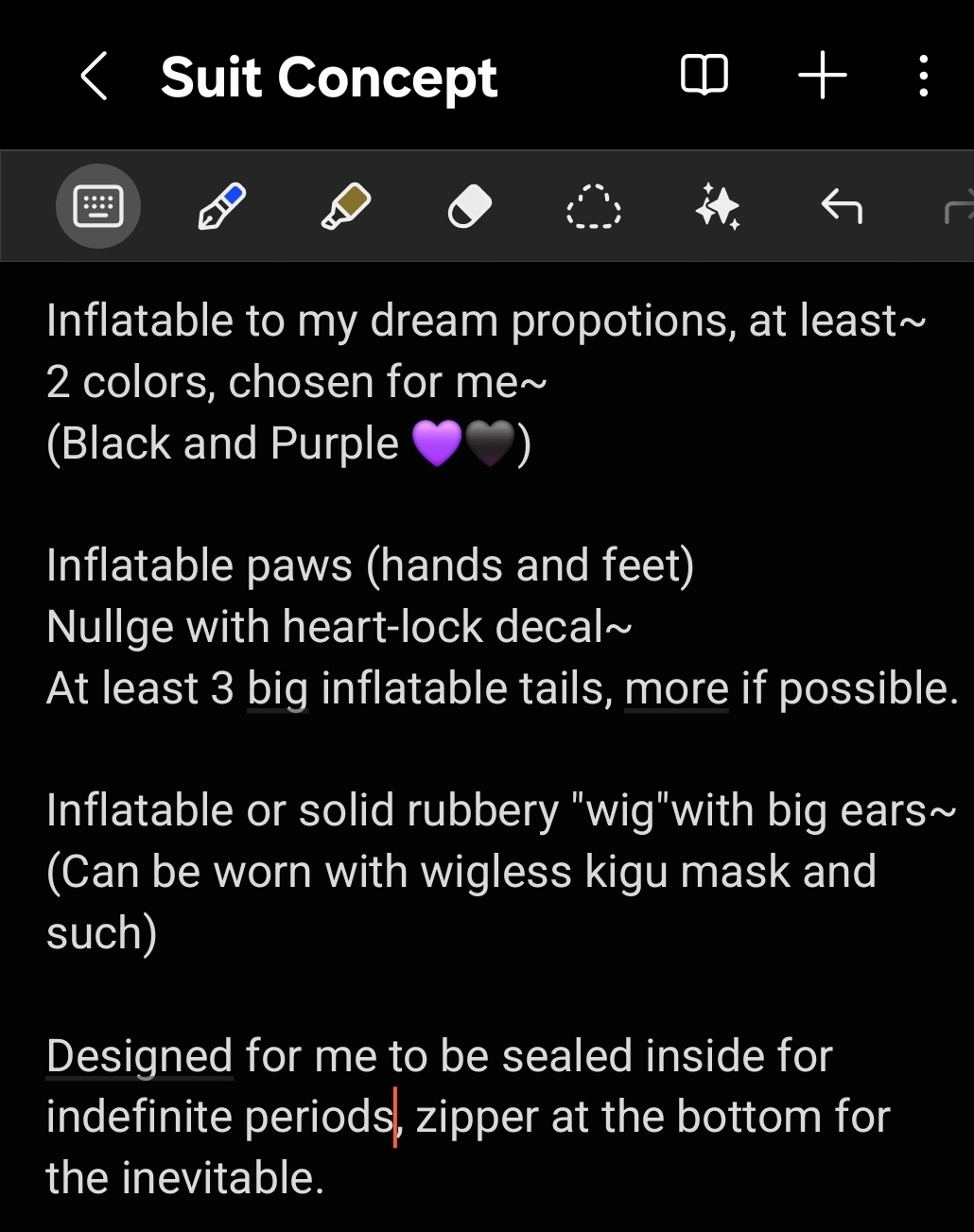Undo the last edit
974x1232 pixels.
pos(841,206)
